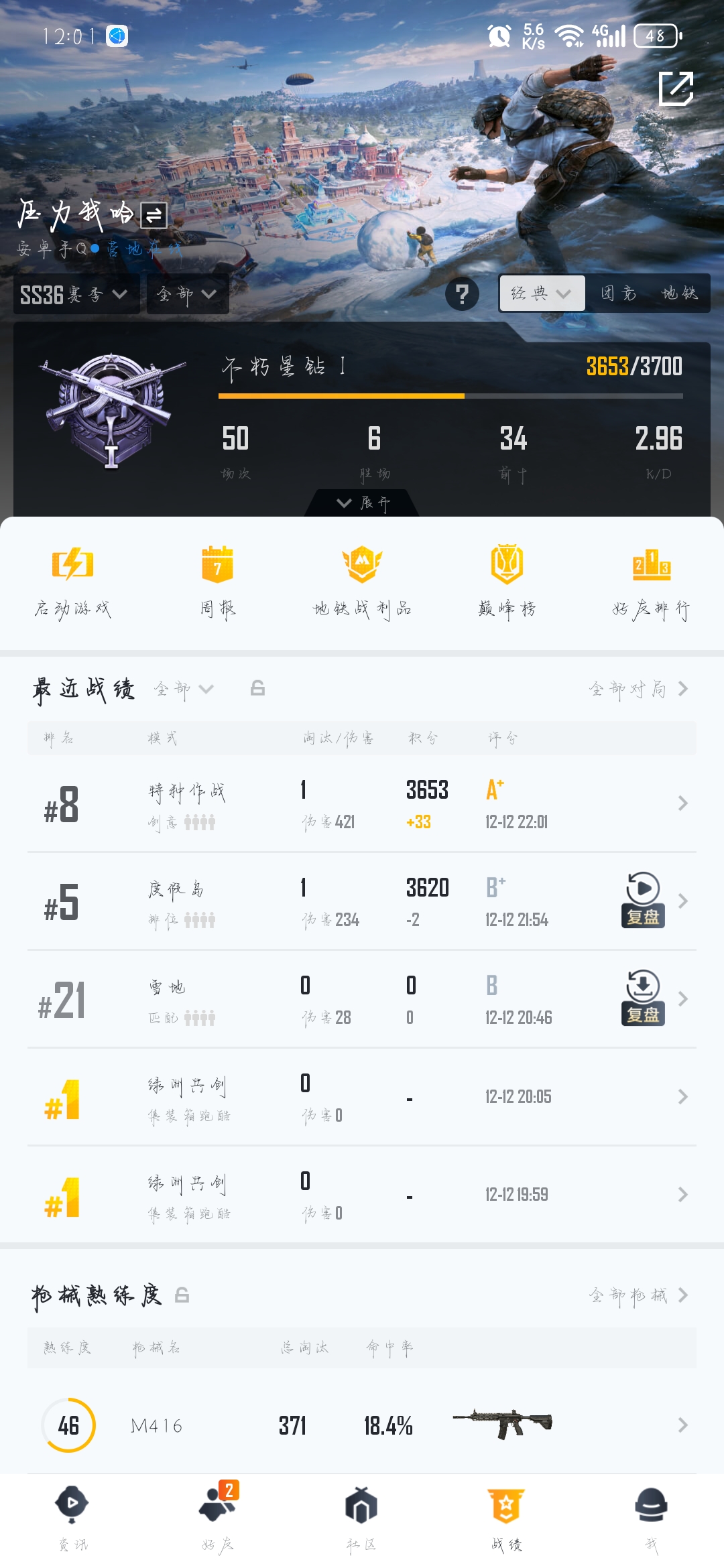Download the 复盘 replay for 雪地 match

(x=643, y=998)
